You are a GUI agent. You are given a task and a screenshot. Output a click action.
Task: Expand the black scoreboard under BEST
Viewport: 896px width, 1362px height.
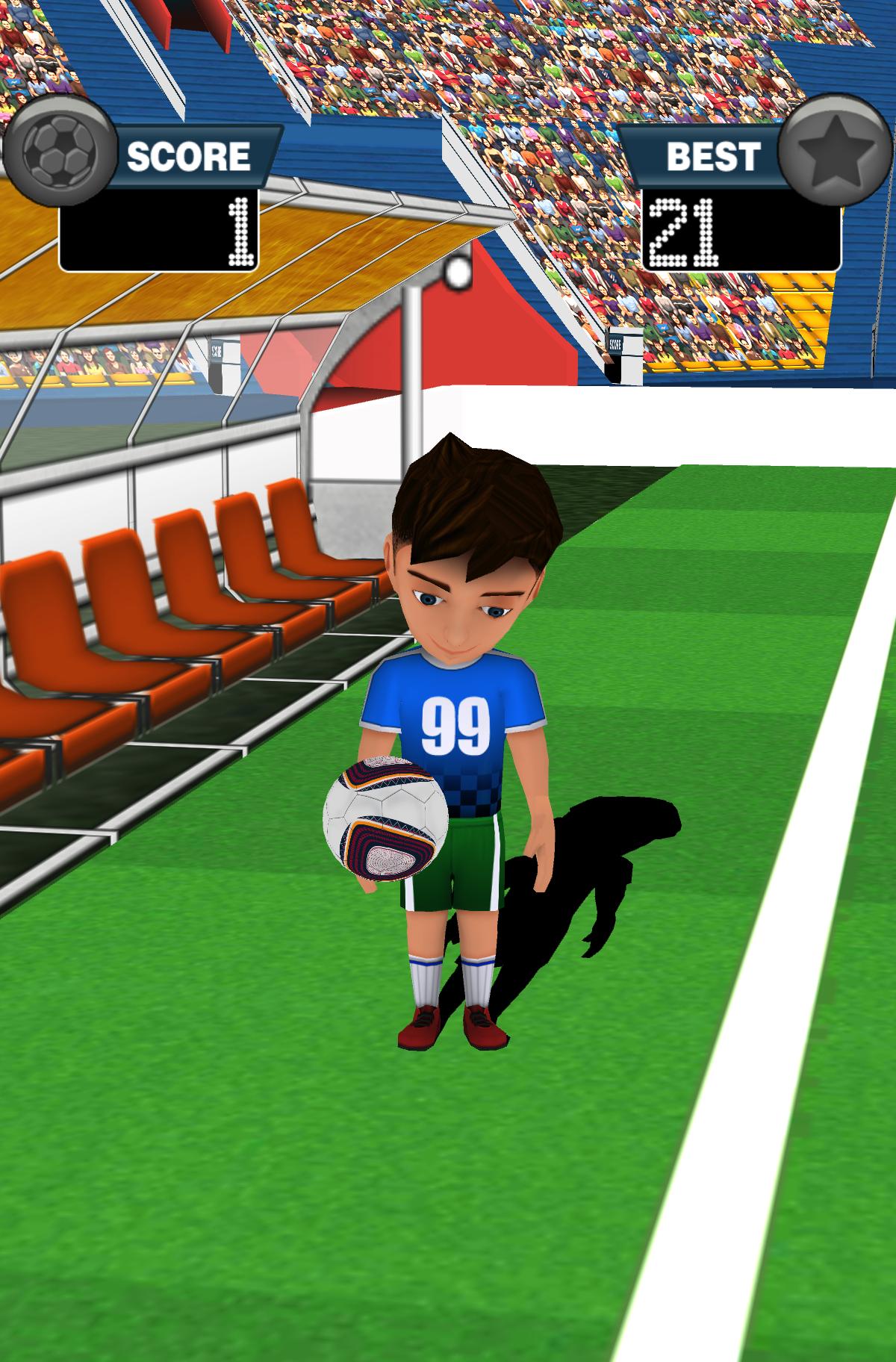point(739,228)
